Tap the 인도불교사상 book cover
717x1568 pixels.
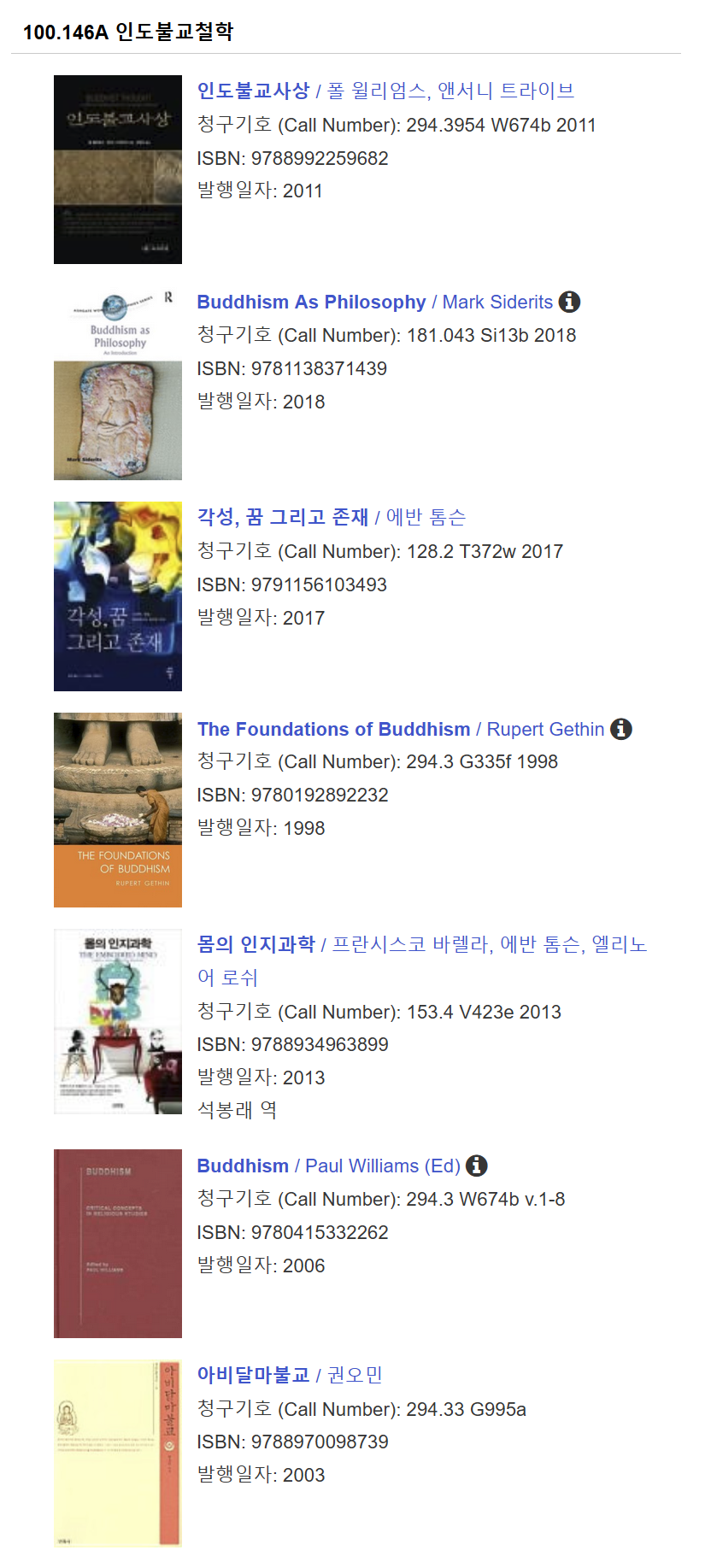click(118, 169)
